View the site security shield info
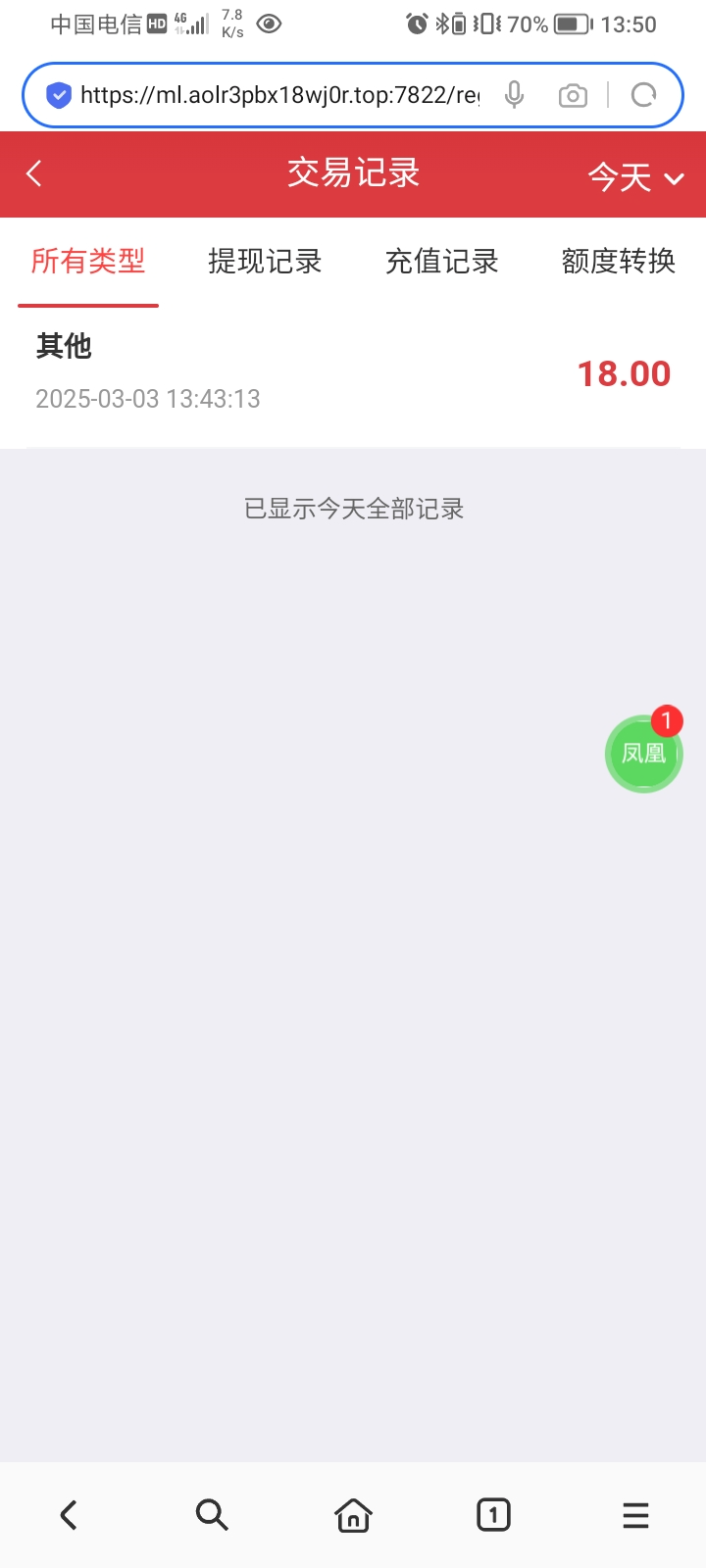The height and width of the screenshot is (1568, 706). pyautogui.click(x=59, y=95)
